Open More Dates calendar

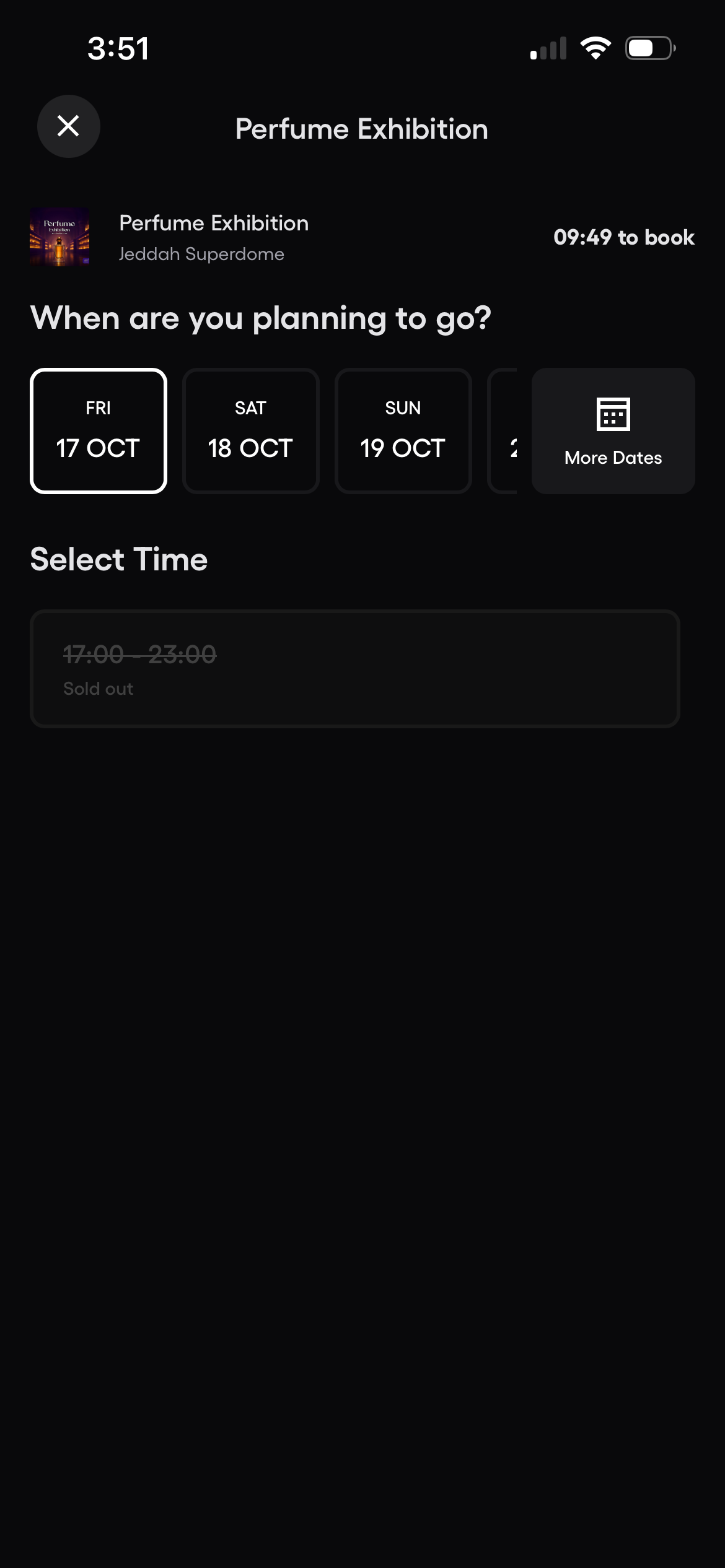[613, 431]
